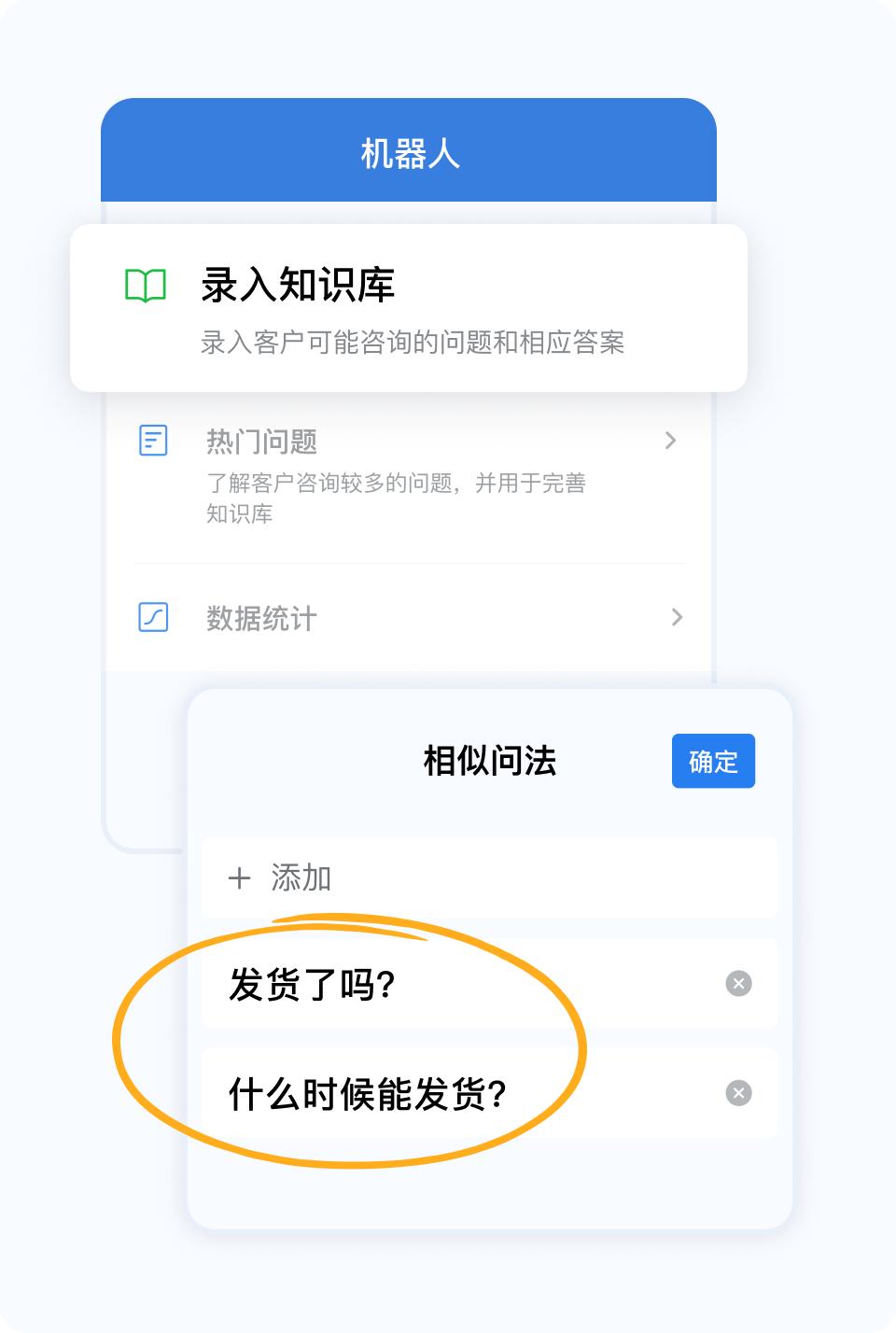
Task: Select the question 发货了吗?
Action: 313,983
